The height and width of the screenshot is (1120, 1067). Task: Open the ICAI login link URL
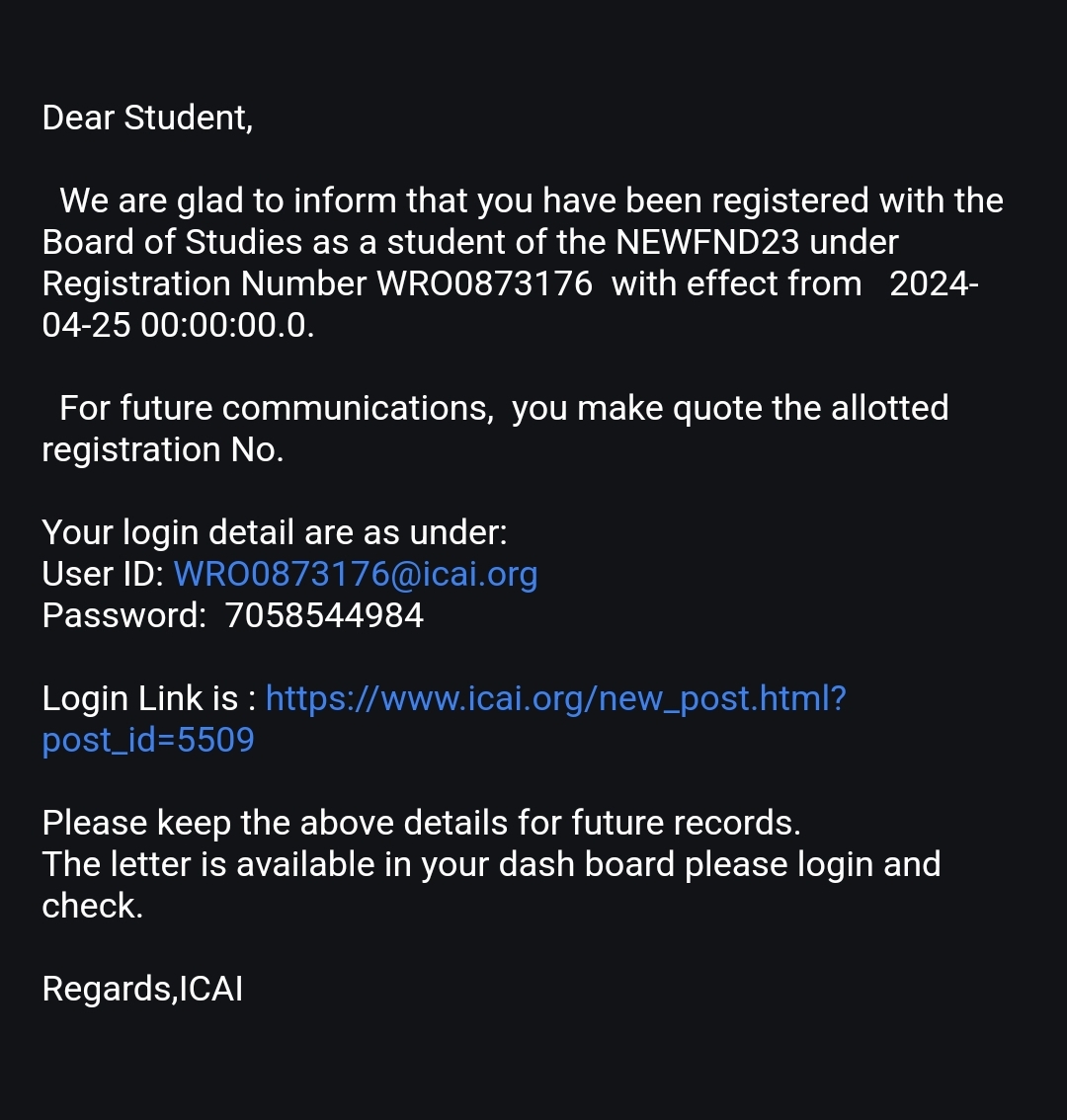(x=555, y=698)
